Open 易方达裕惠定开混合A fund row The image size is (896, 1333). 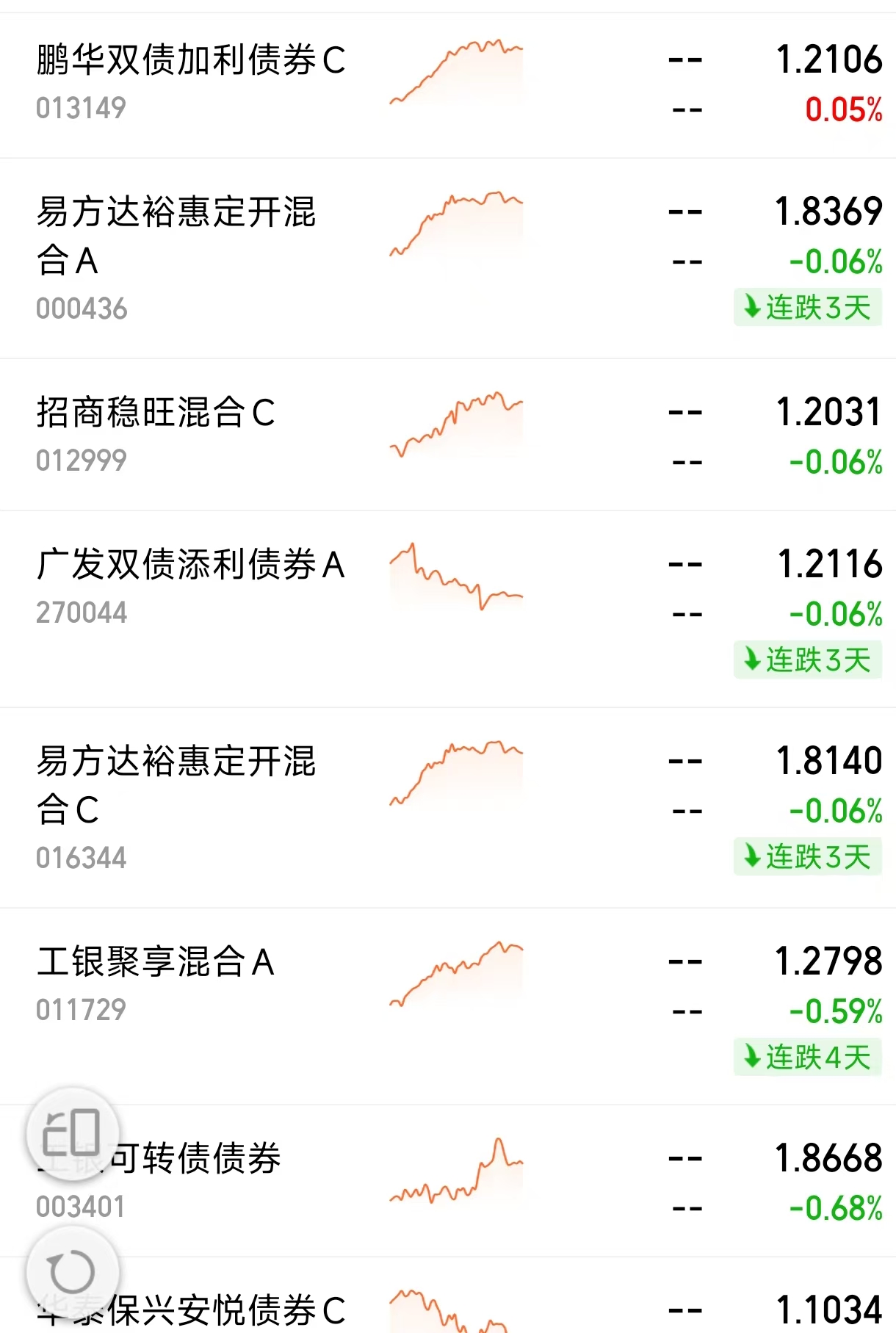448,259
